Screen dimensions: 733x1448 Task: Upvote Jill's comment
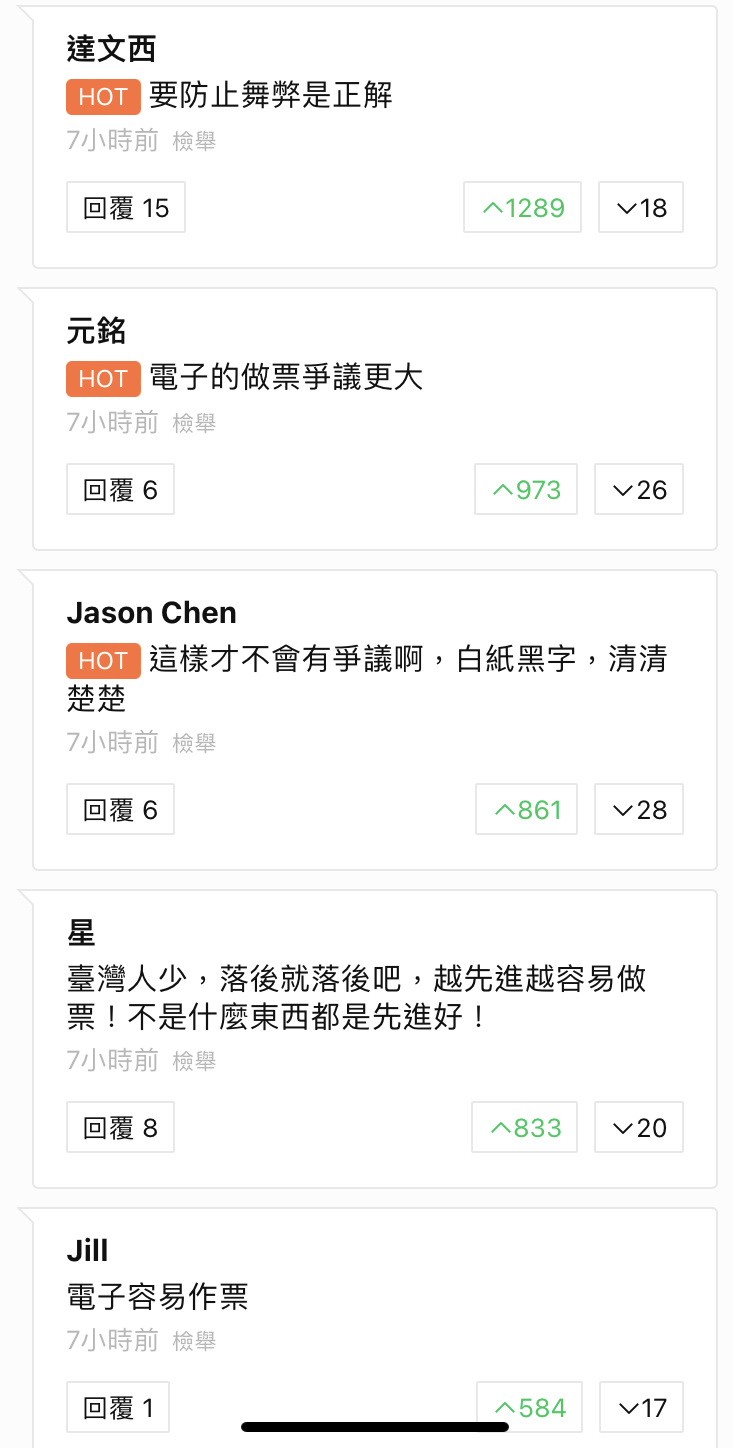coord(529,1408)
